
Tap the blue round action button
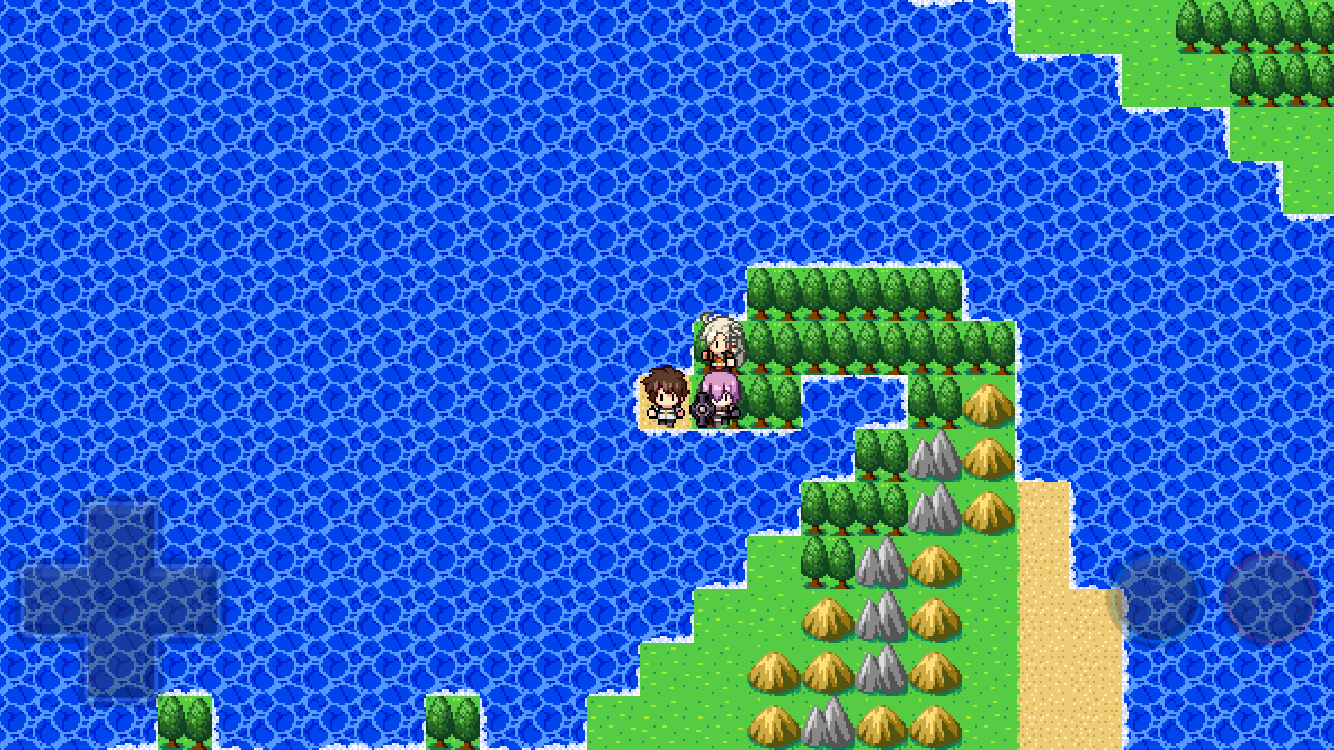click(1155, 598)
